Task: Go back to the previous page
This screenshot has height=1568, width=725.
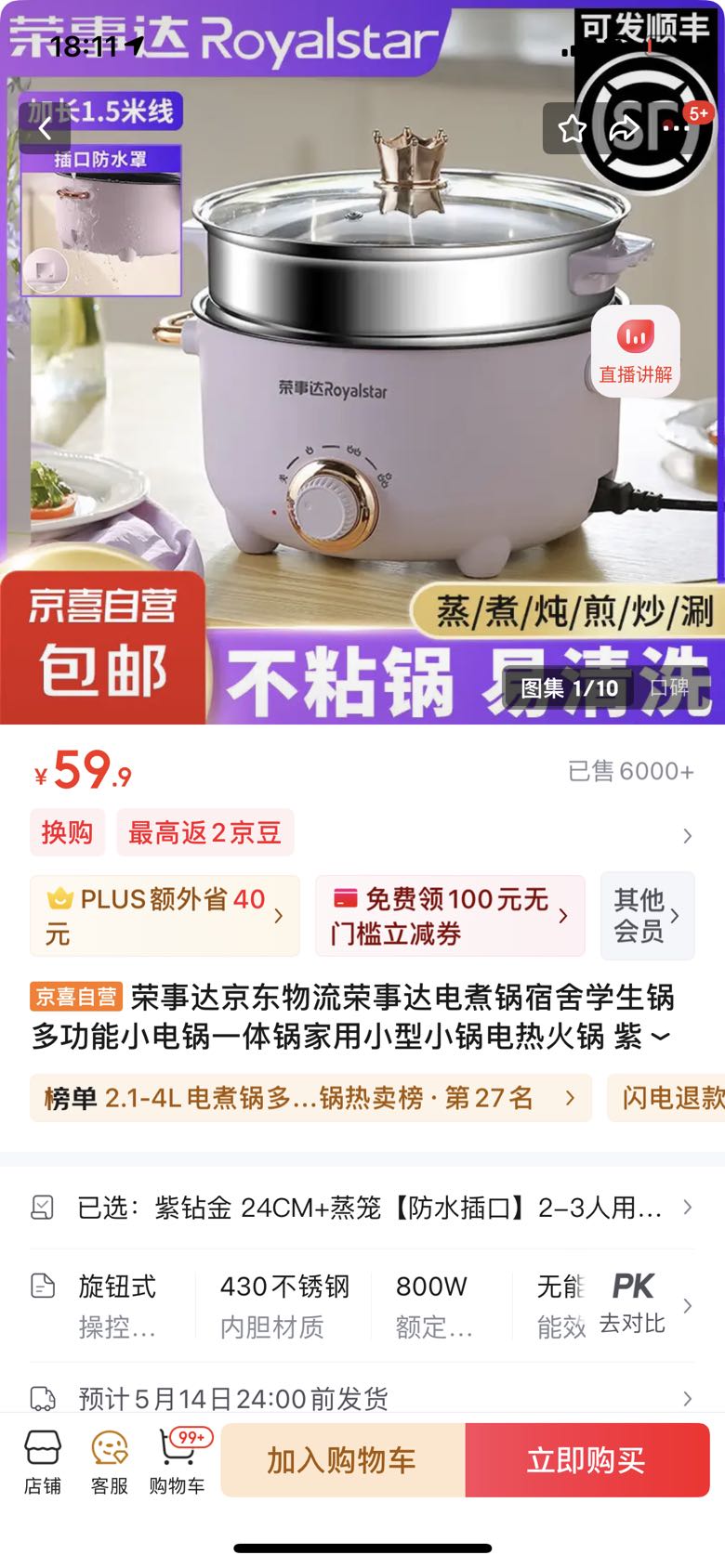Action: coord(45,129)
